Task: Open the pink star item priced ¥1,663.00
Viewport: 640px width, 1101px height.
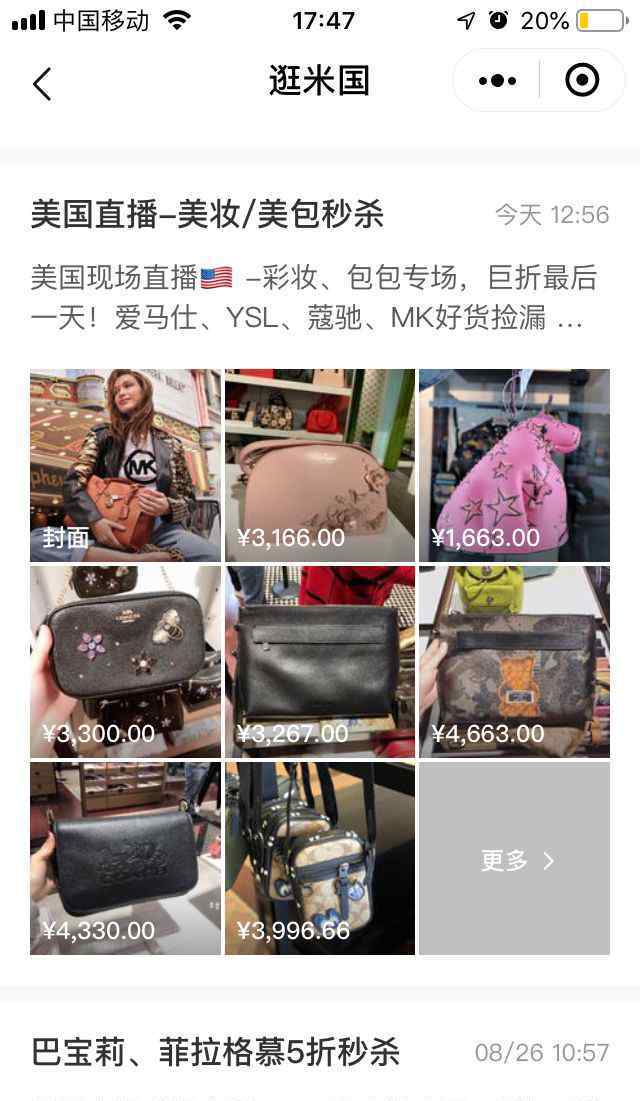Action: tap(514, 465)
